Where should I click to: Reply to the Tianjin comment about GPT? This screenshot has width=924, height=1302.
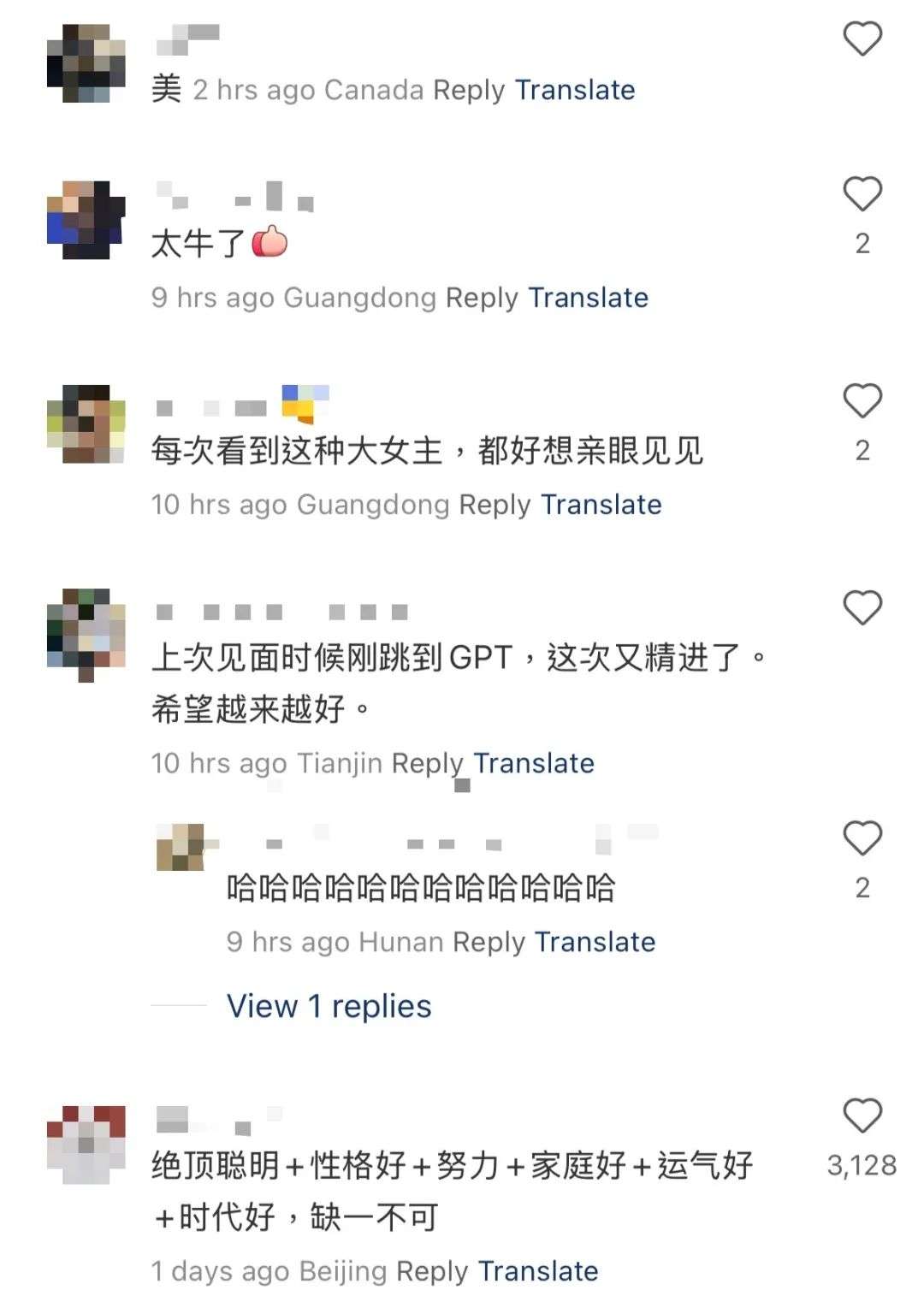coord(427,763)
